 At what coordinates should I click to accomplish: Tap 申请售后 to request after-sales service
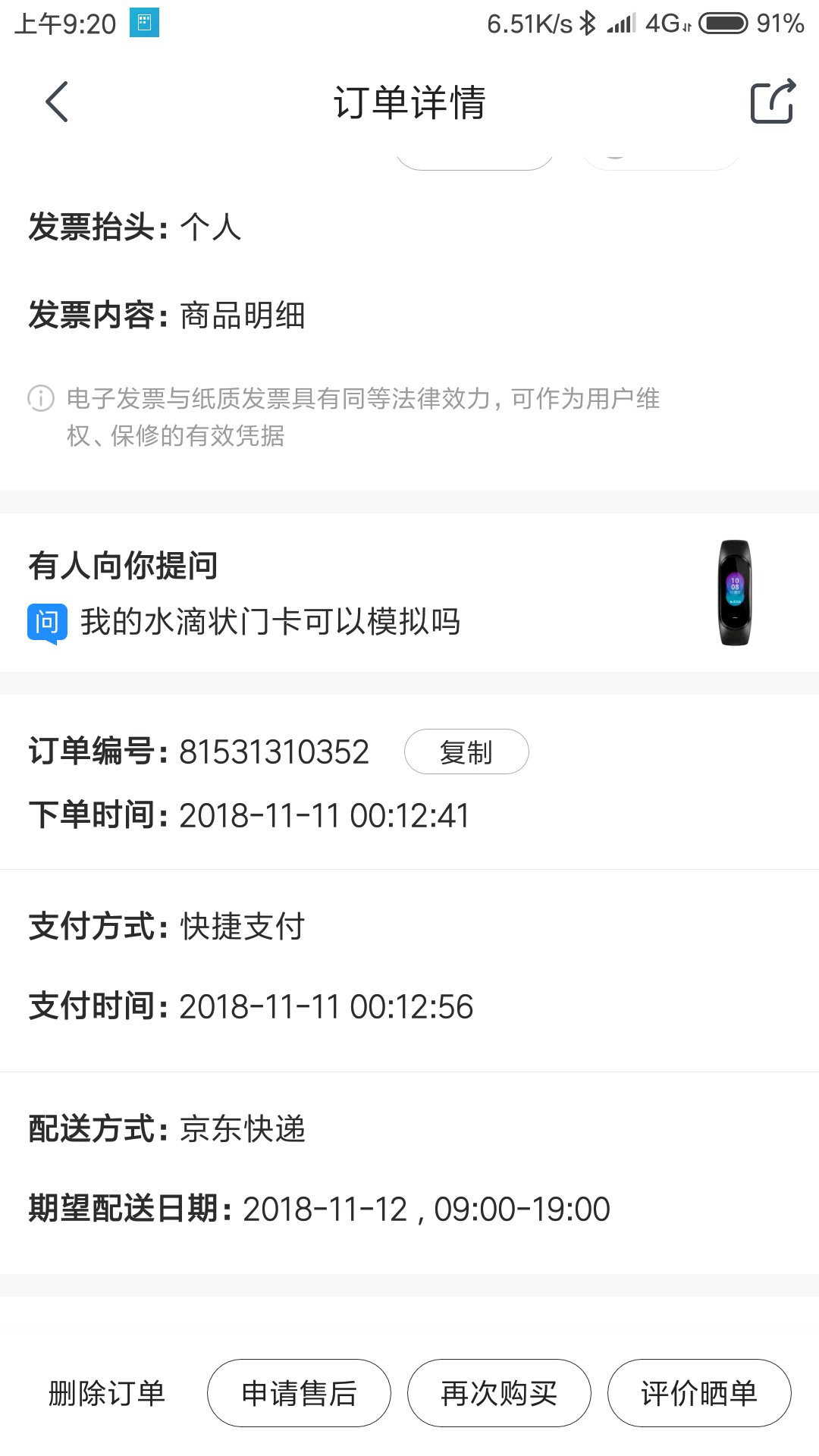pyautogui.click(x=299, y=1393)
